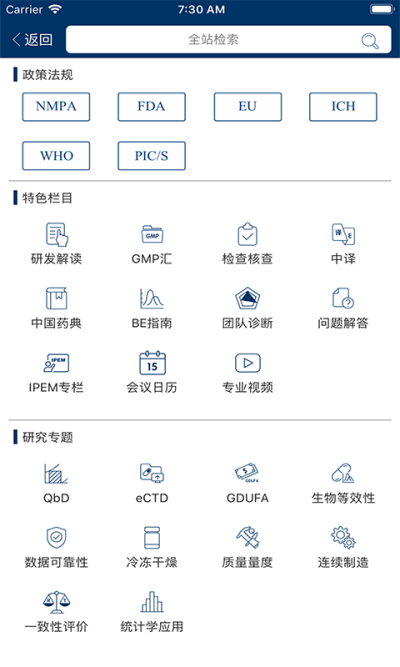This screenshot has width=400, height=667.
Task: Open 中国药典 pharmacopoeia
Action: click(56, 308)
